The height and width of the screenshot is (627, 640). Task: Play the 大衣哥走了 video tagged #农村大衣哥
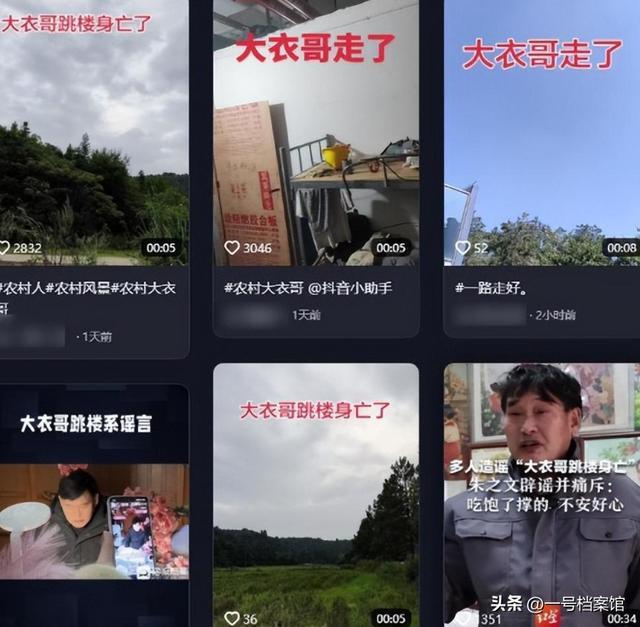[315, 140]
